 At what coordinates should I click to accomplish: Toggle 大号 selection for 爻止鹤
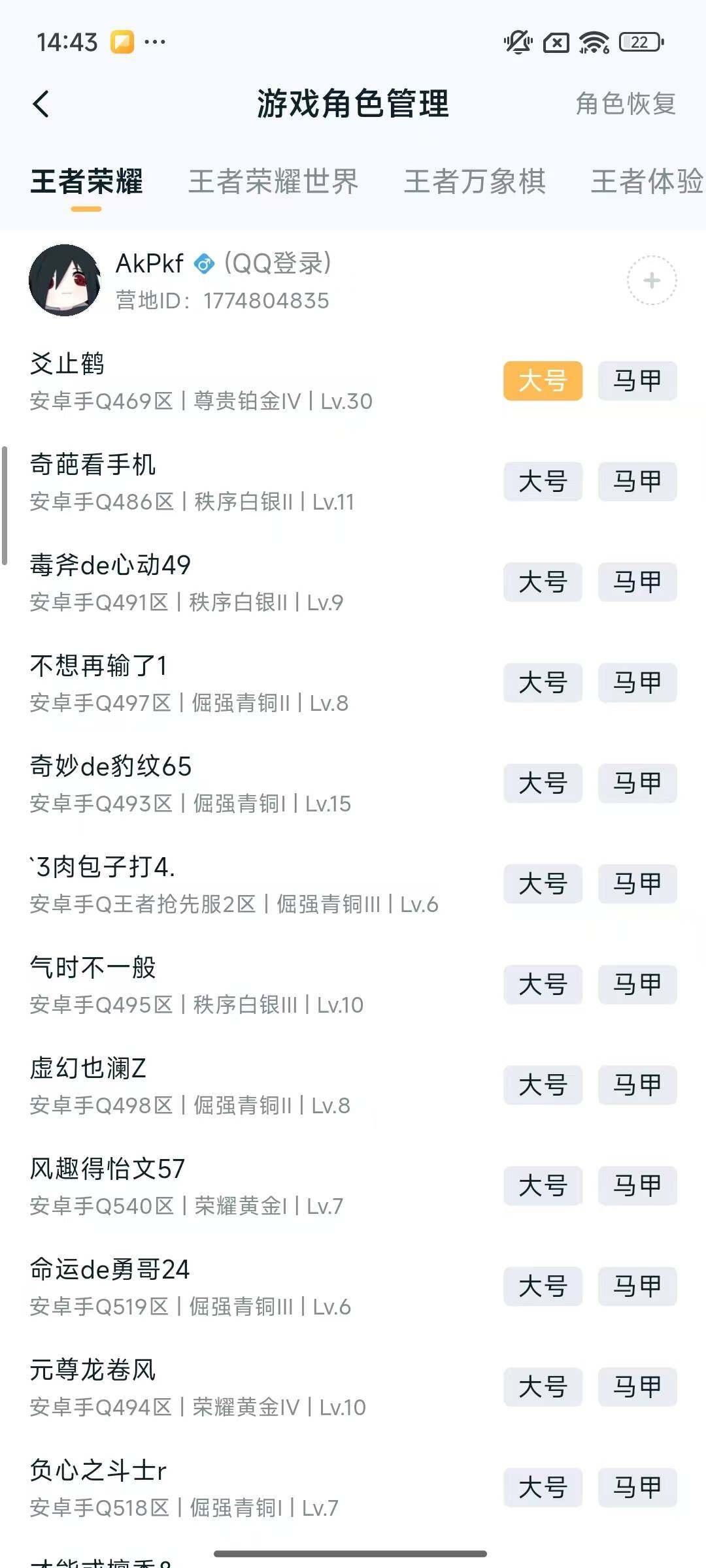[x=543, y=382]
